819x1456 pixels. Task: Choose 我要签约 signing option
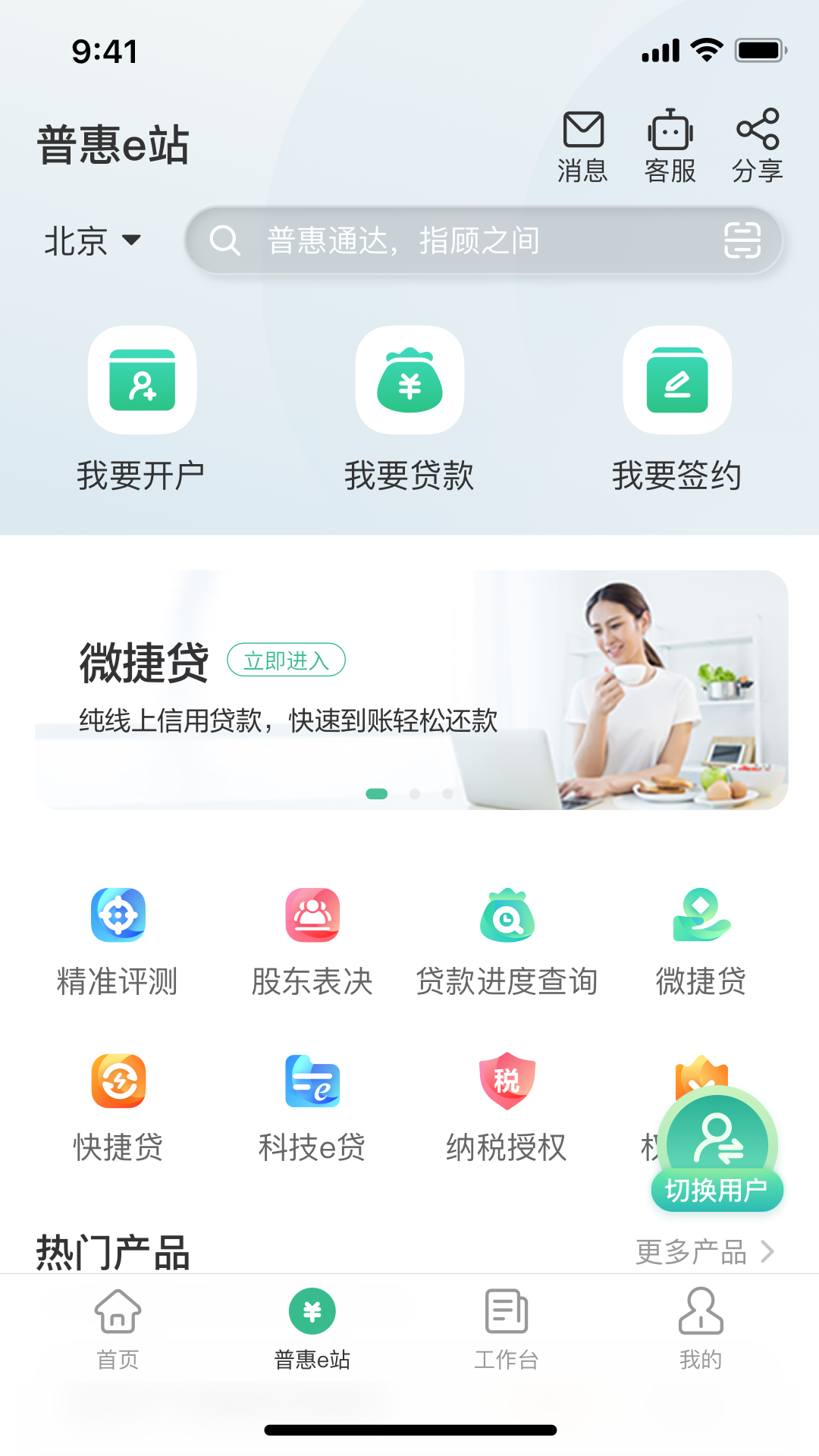(x=676, y=409)
